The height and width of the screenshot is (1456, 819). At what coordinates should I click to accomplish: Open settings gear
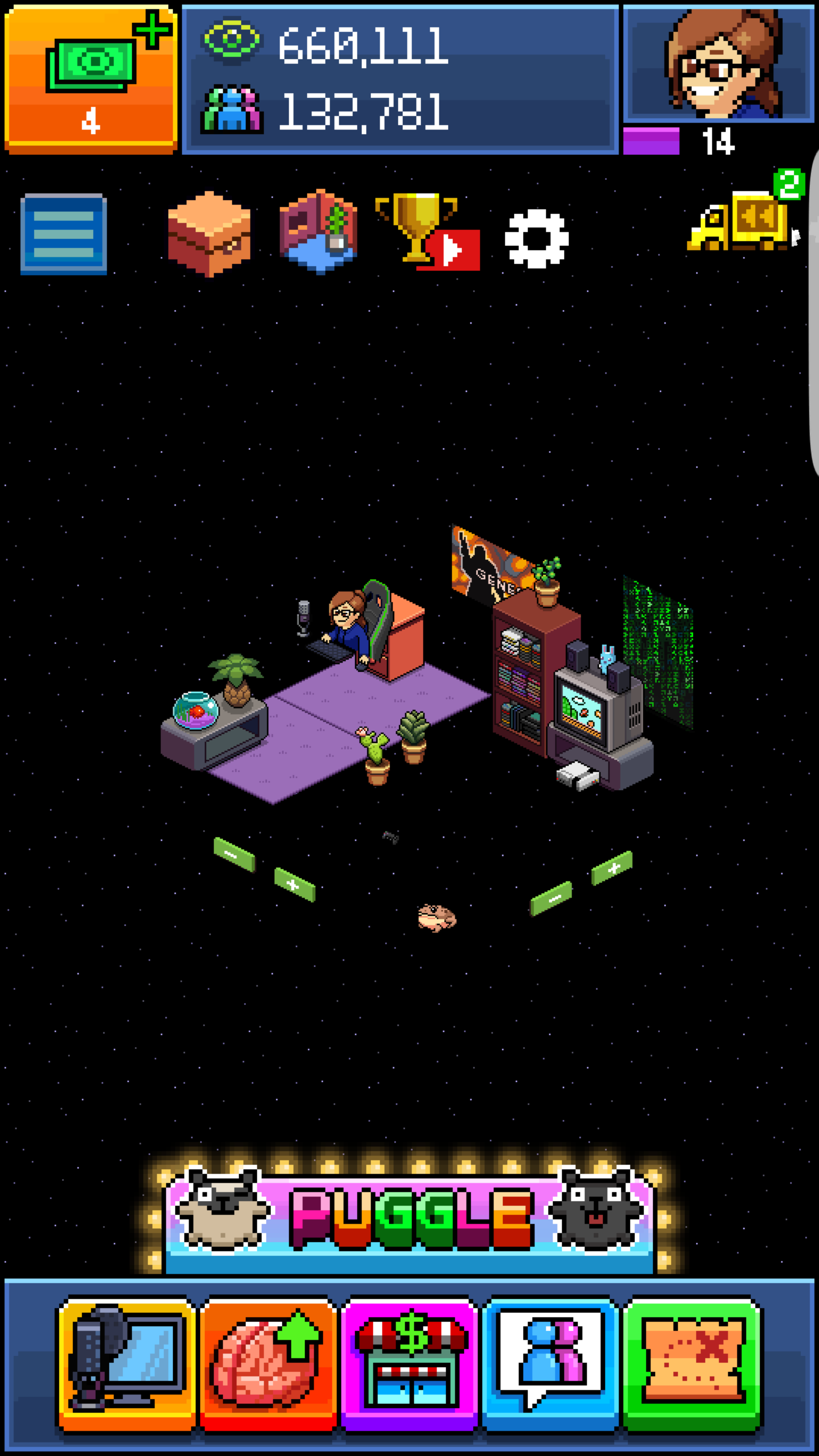pyautogui.click(x=536, y=238)
